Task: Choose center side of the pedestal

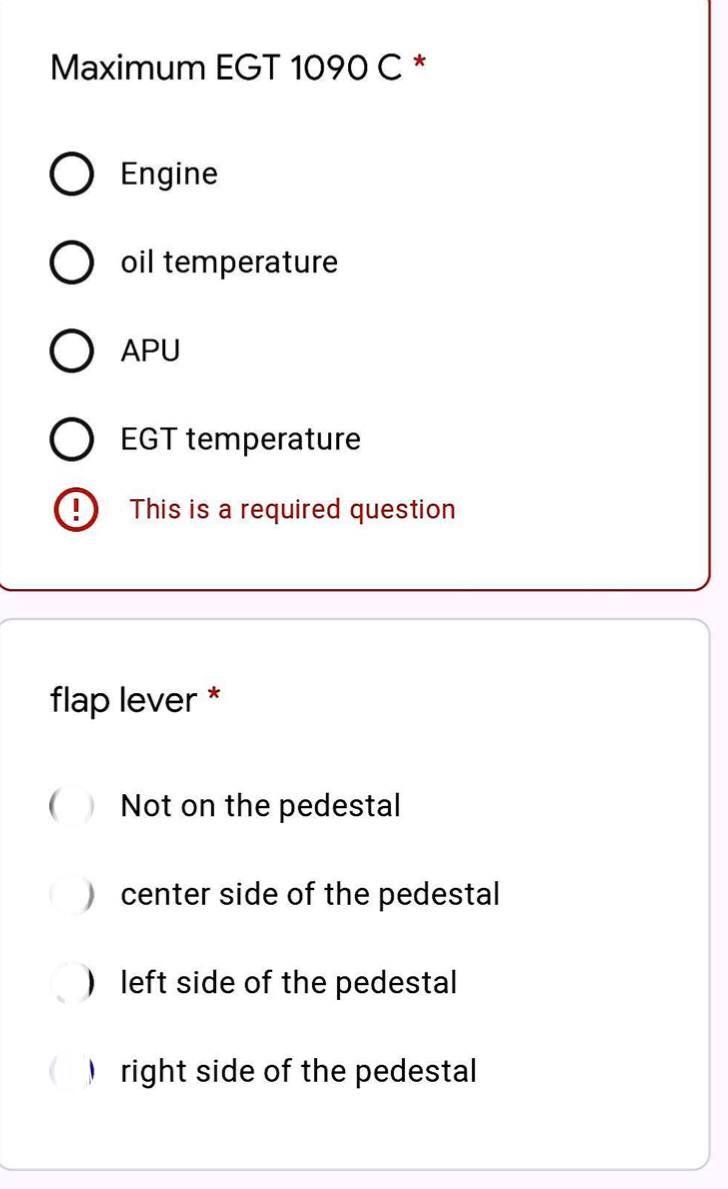Action: point(71,893)
